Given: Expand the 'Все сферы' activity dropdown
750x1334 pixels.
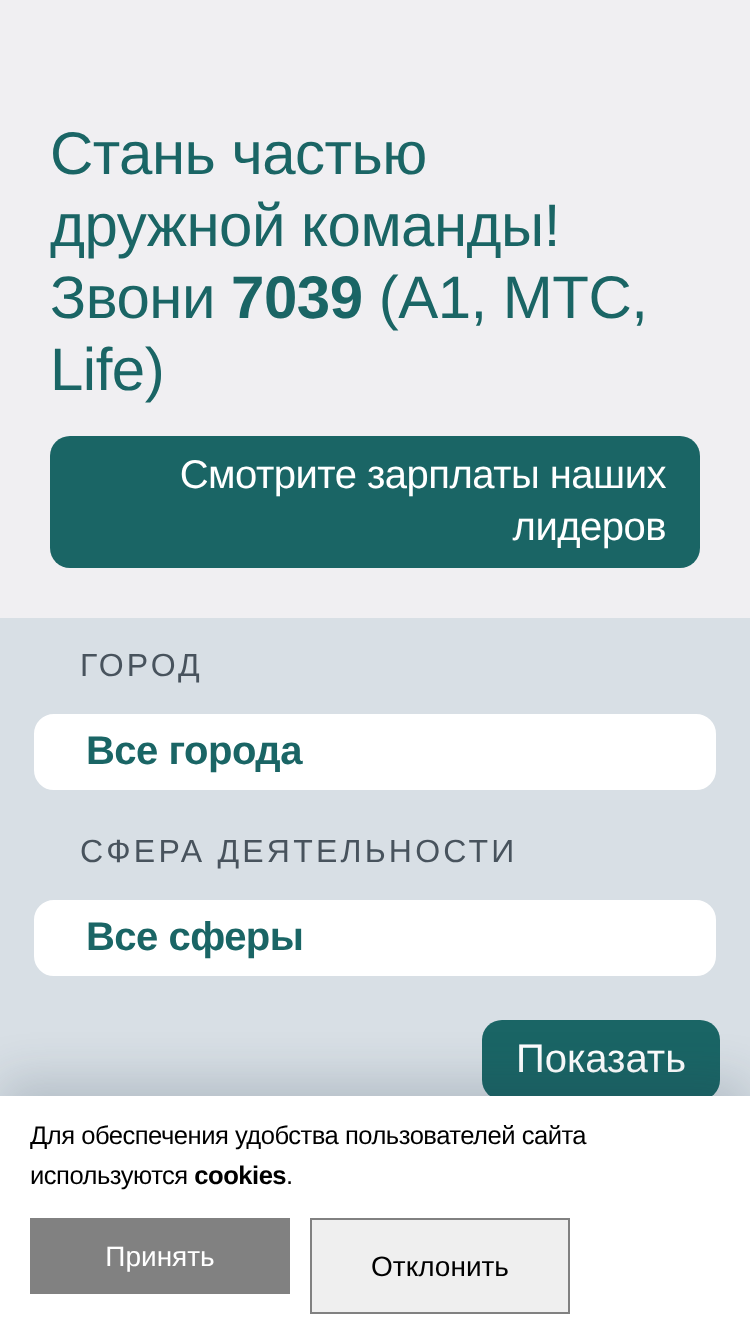Looking at the screenshot, I should (x=375, y=938).
